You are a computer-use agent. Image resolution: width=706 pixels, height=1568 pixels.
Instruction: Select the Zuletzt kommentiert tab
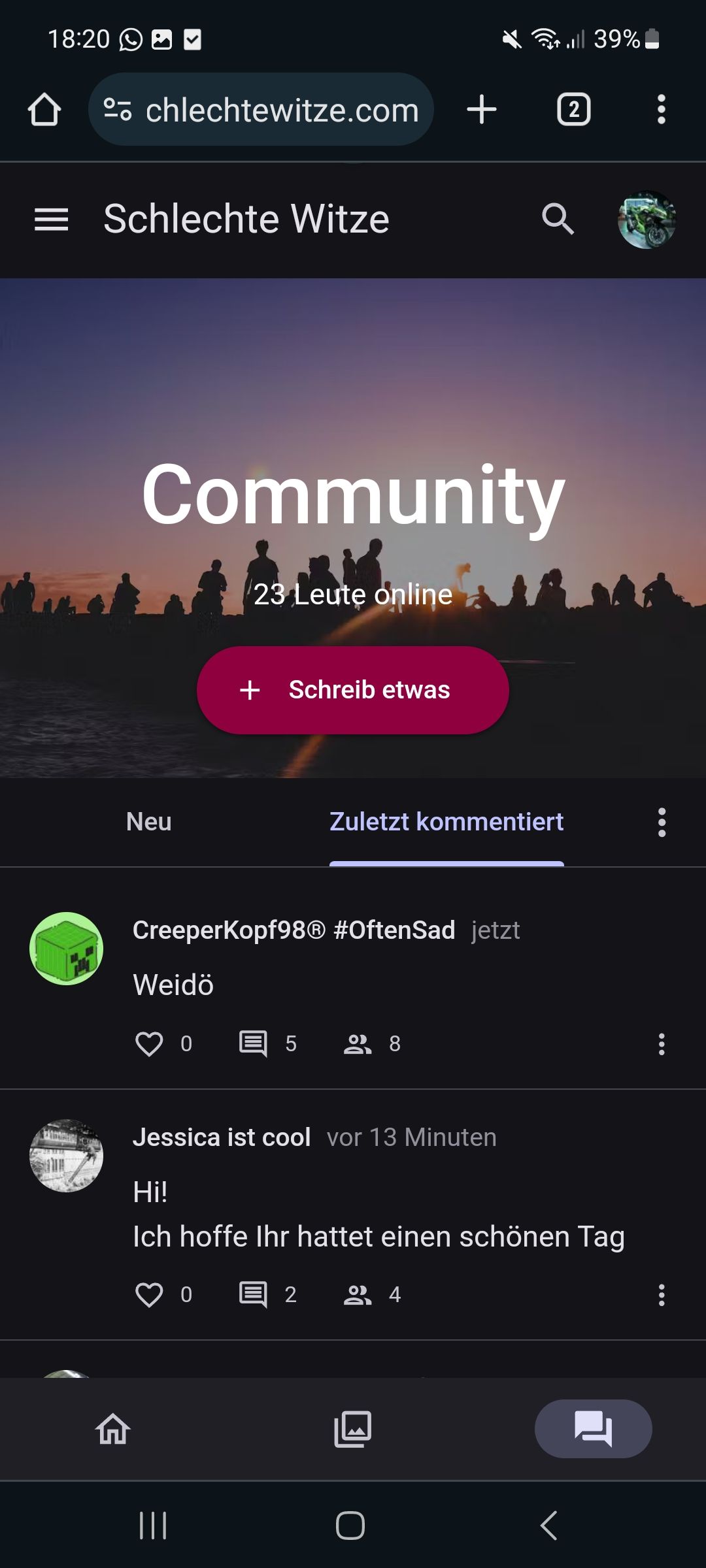[446, 822]
